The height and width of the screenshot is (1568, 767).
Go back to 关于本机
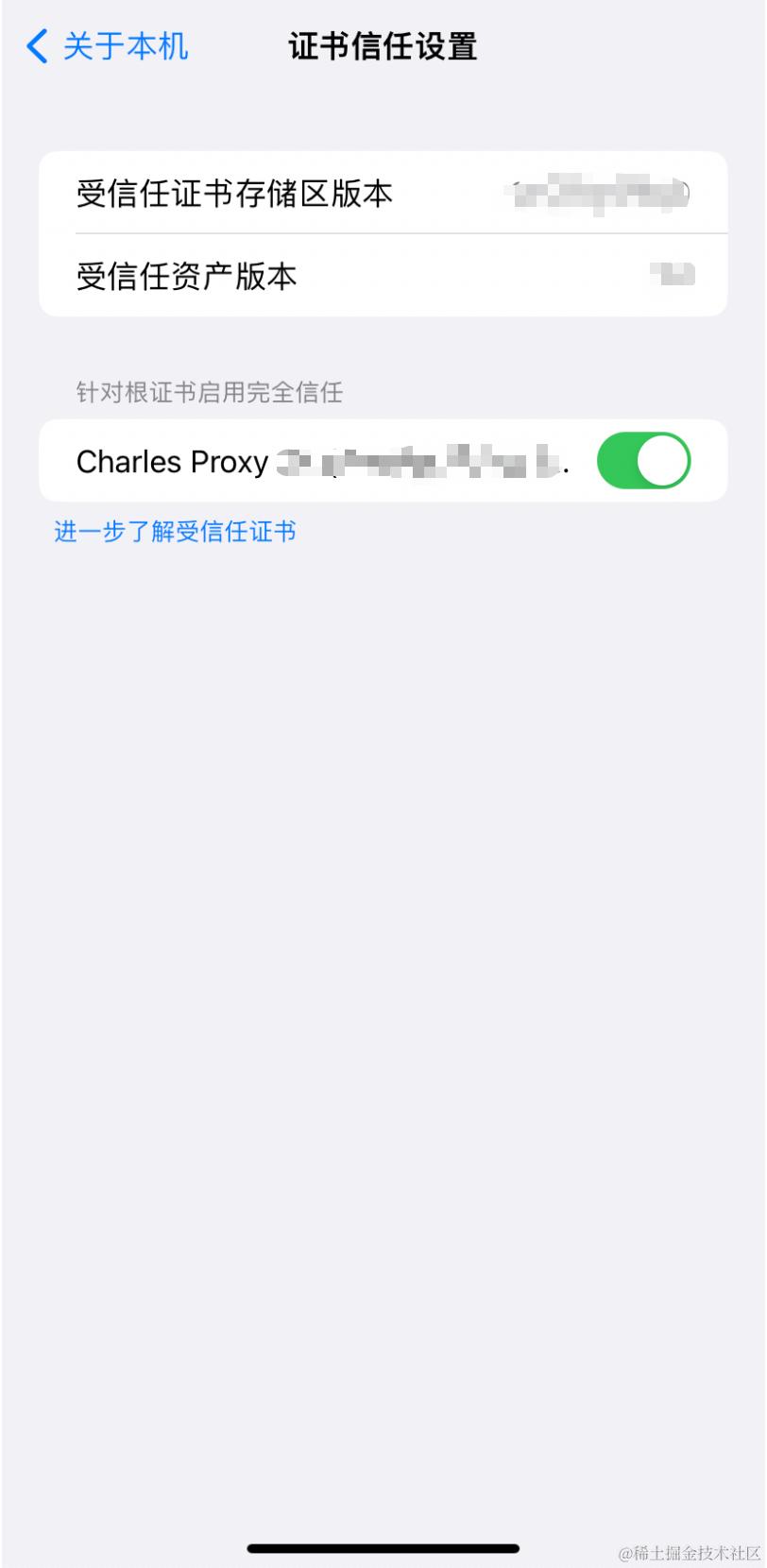[x=107, y=46]
